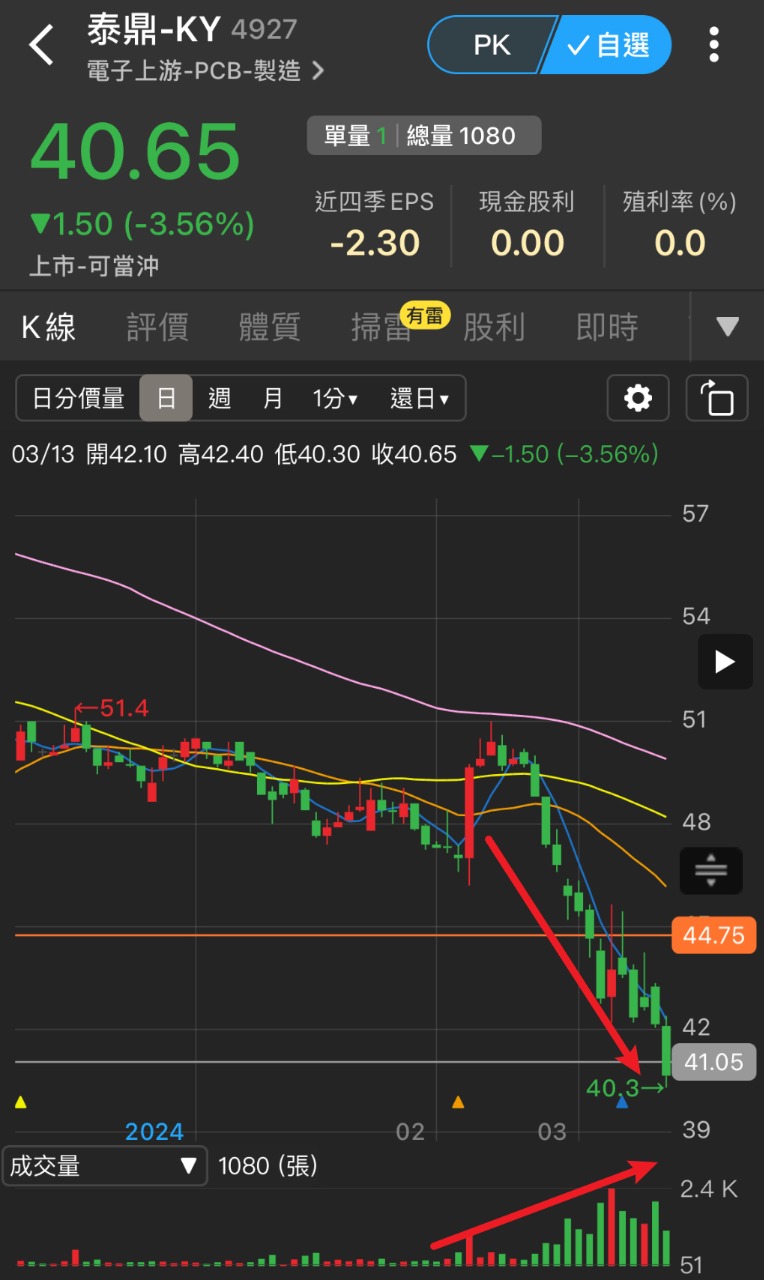Switch to the 股利 tab
Viewport: 764px width, 1280px height.
(494, 327)
